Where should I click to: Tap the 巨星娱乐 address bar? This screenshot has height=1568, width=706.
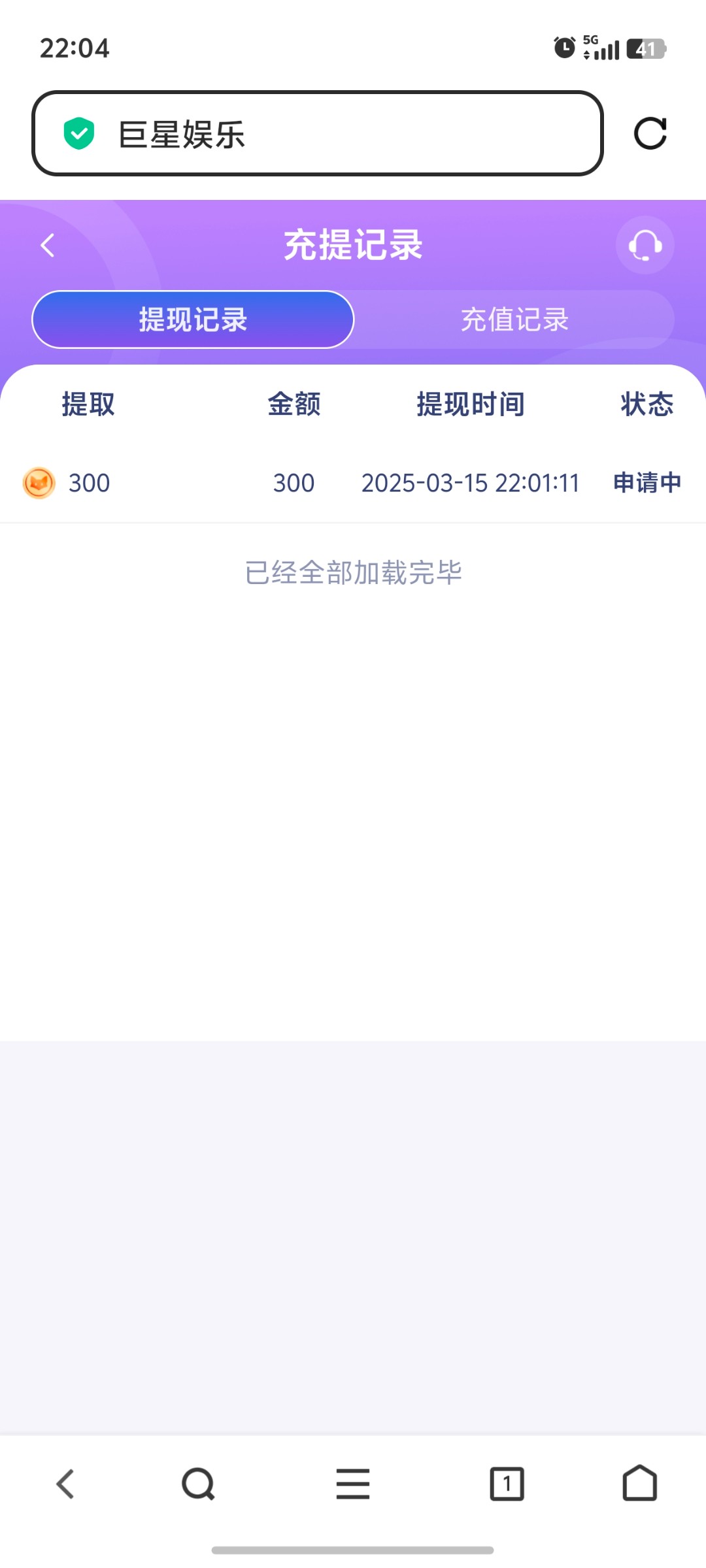[x=317, y=134]
